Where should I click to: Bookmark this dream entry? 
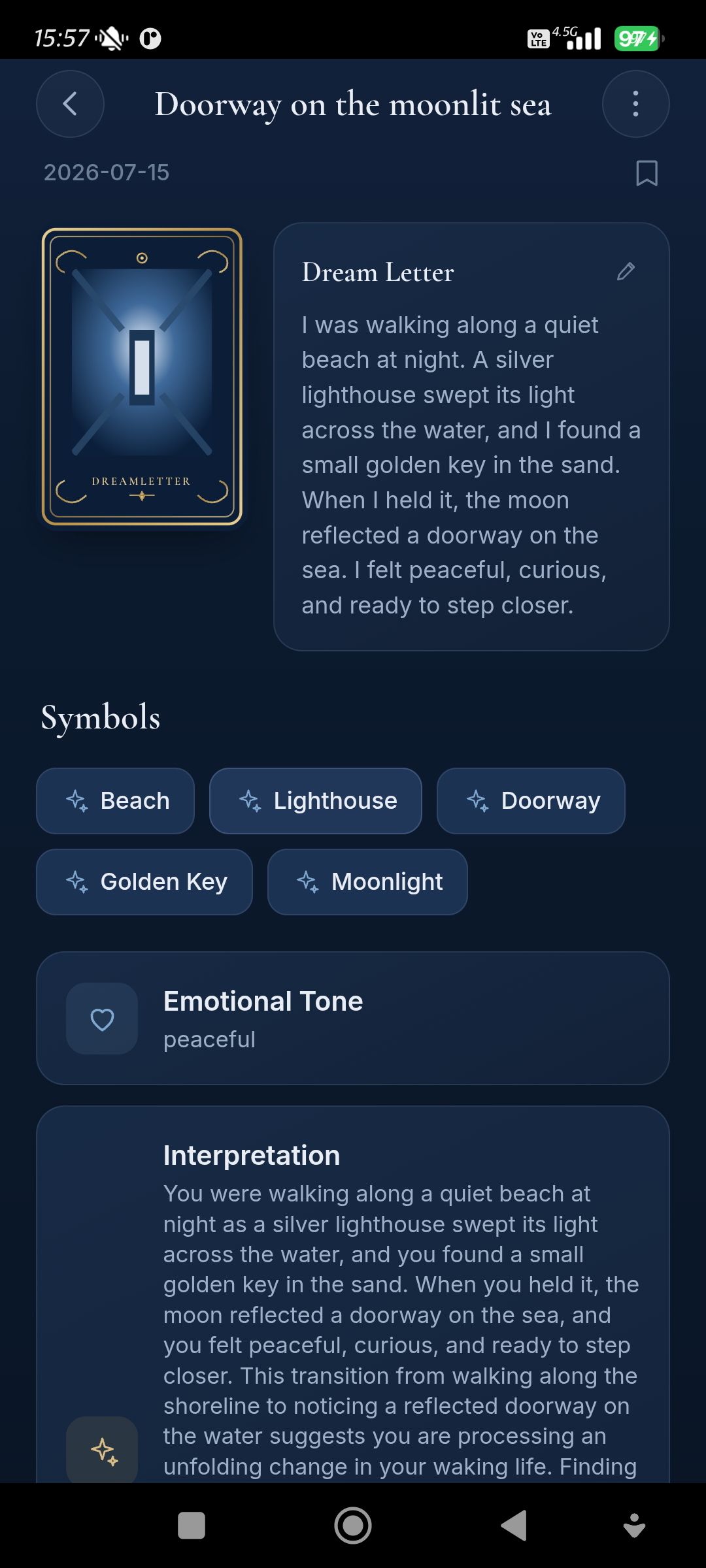[647, 173]
